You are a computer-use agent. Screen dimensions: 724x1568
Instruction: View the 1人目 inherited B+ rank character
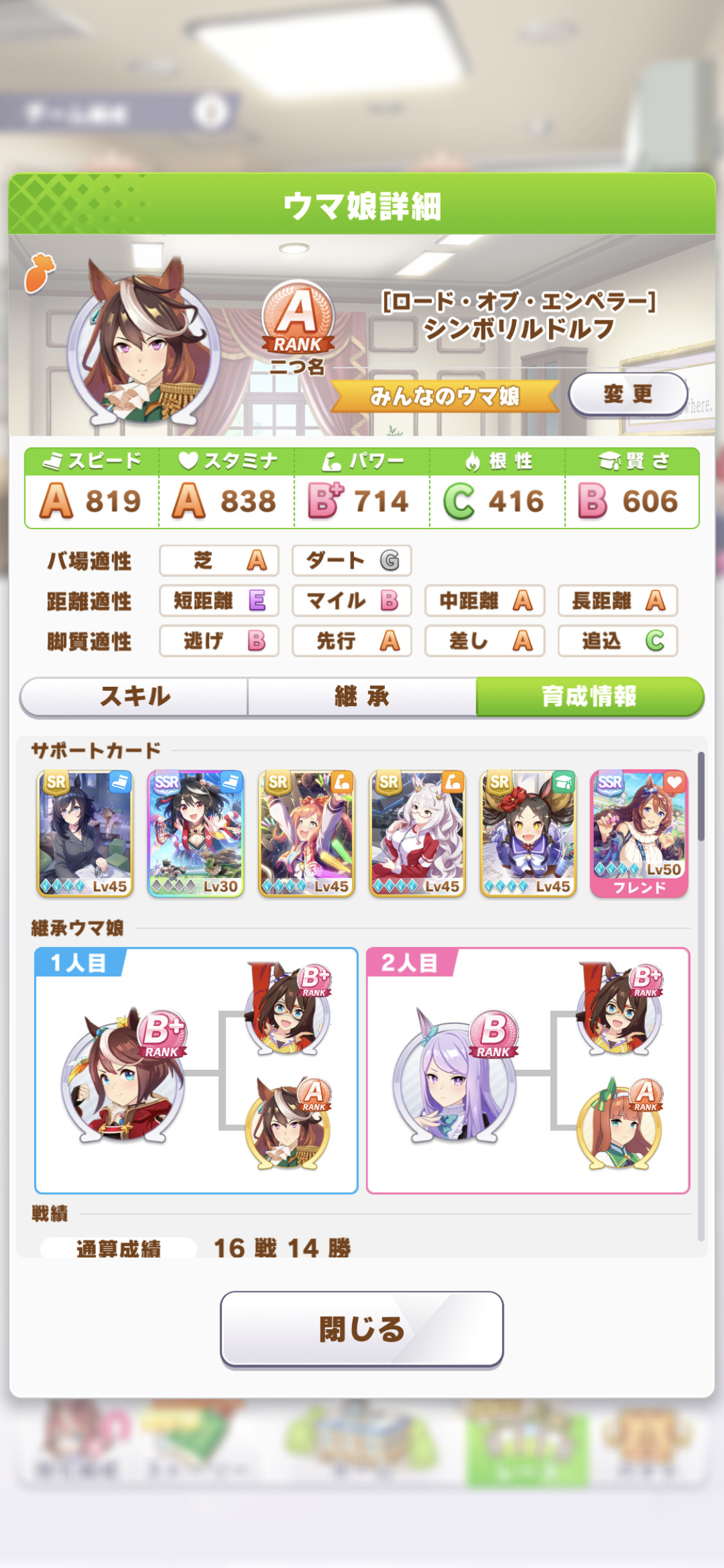click(124, 1075)
